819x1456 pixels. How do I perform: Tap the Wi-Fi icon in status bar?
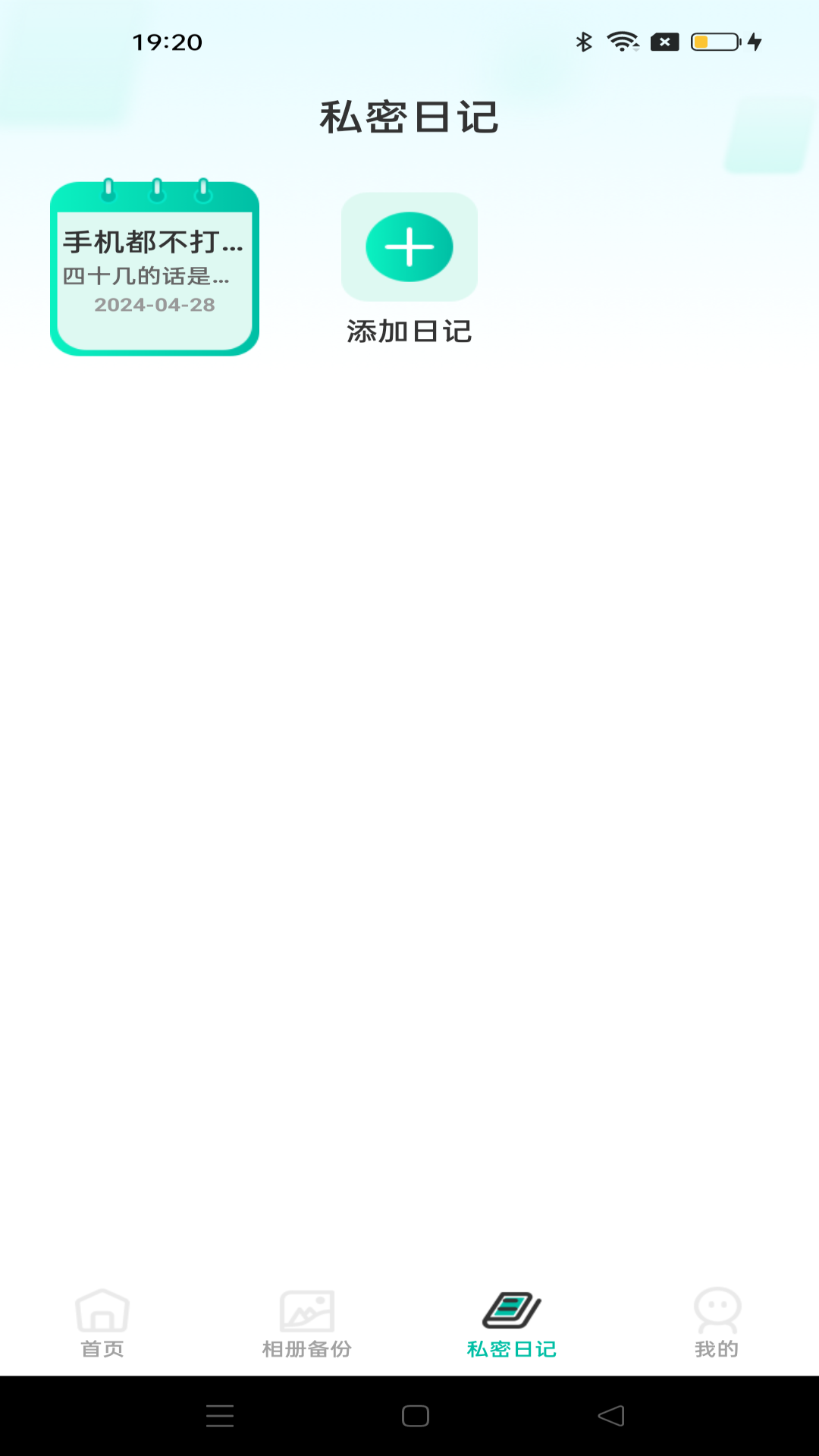(622, 43)
